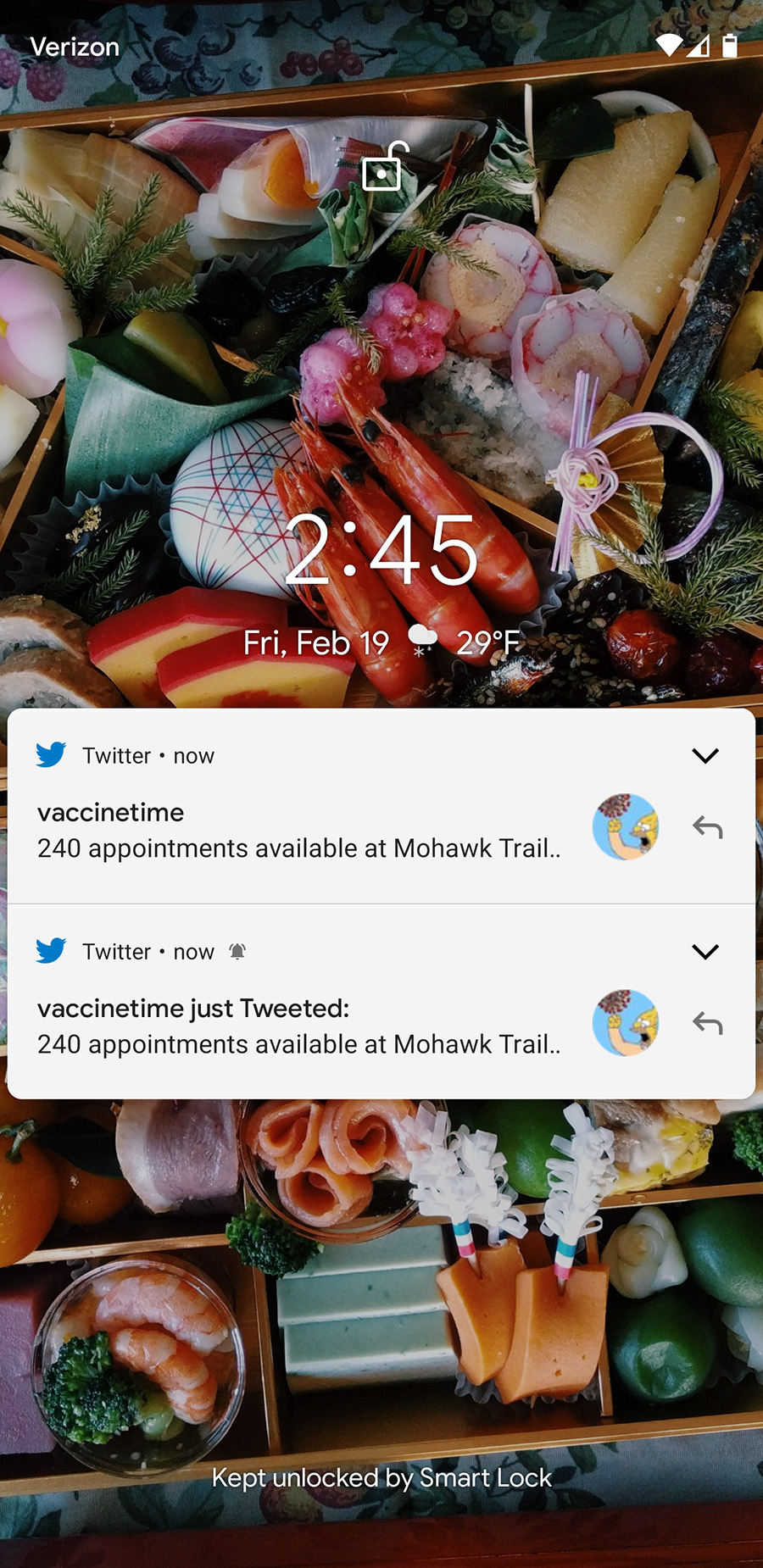Open the 'vaccinetime just Tweeted' notification
763x1568 pixels.
point(298,1026)
